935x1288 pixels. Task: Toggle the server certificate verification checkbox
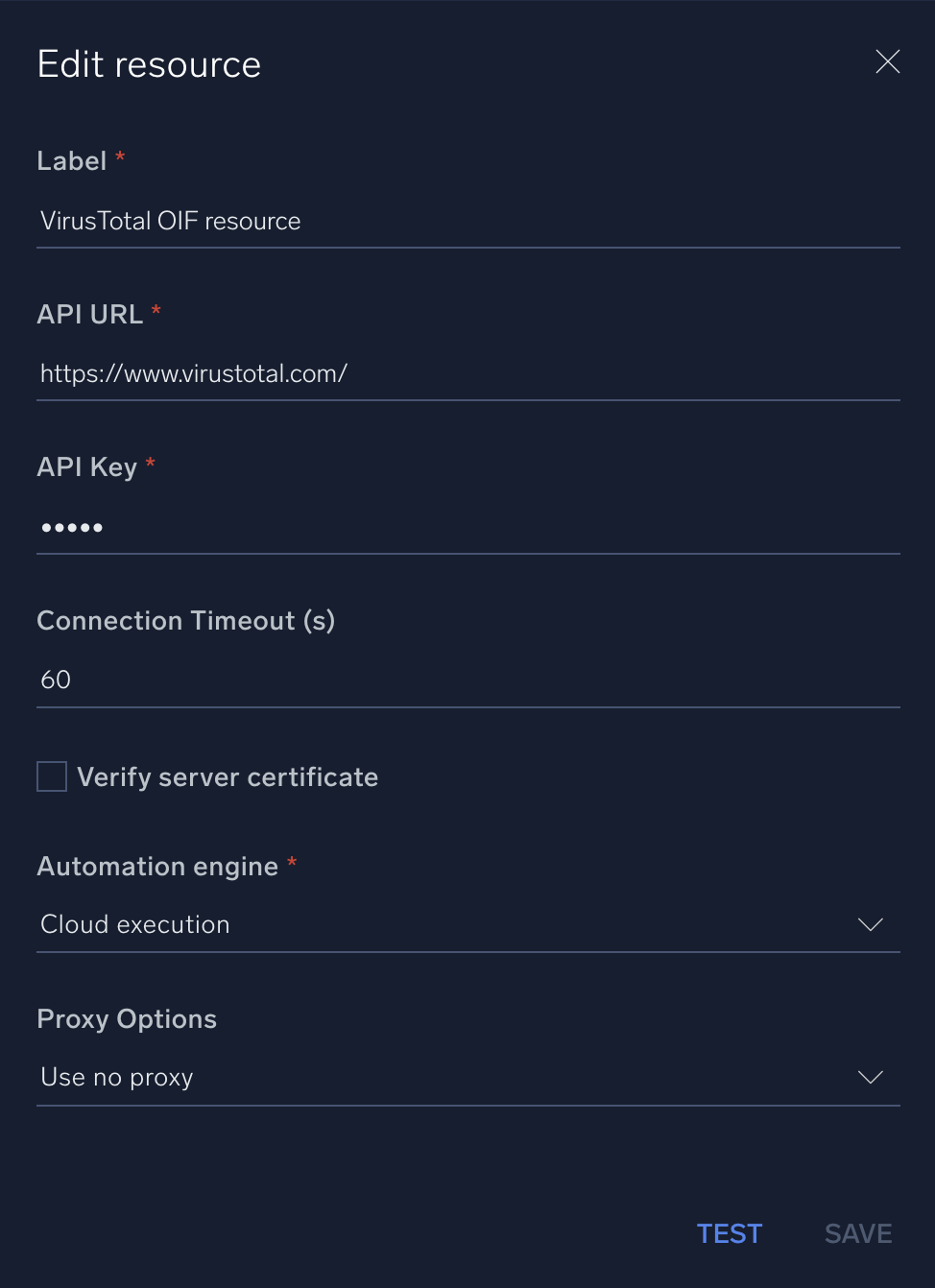tap(51, 775)
